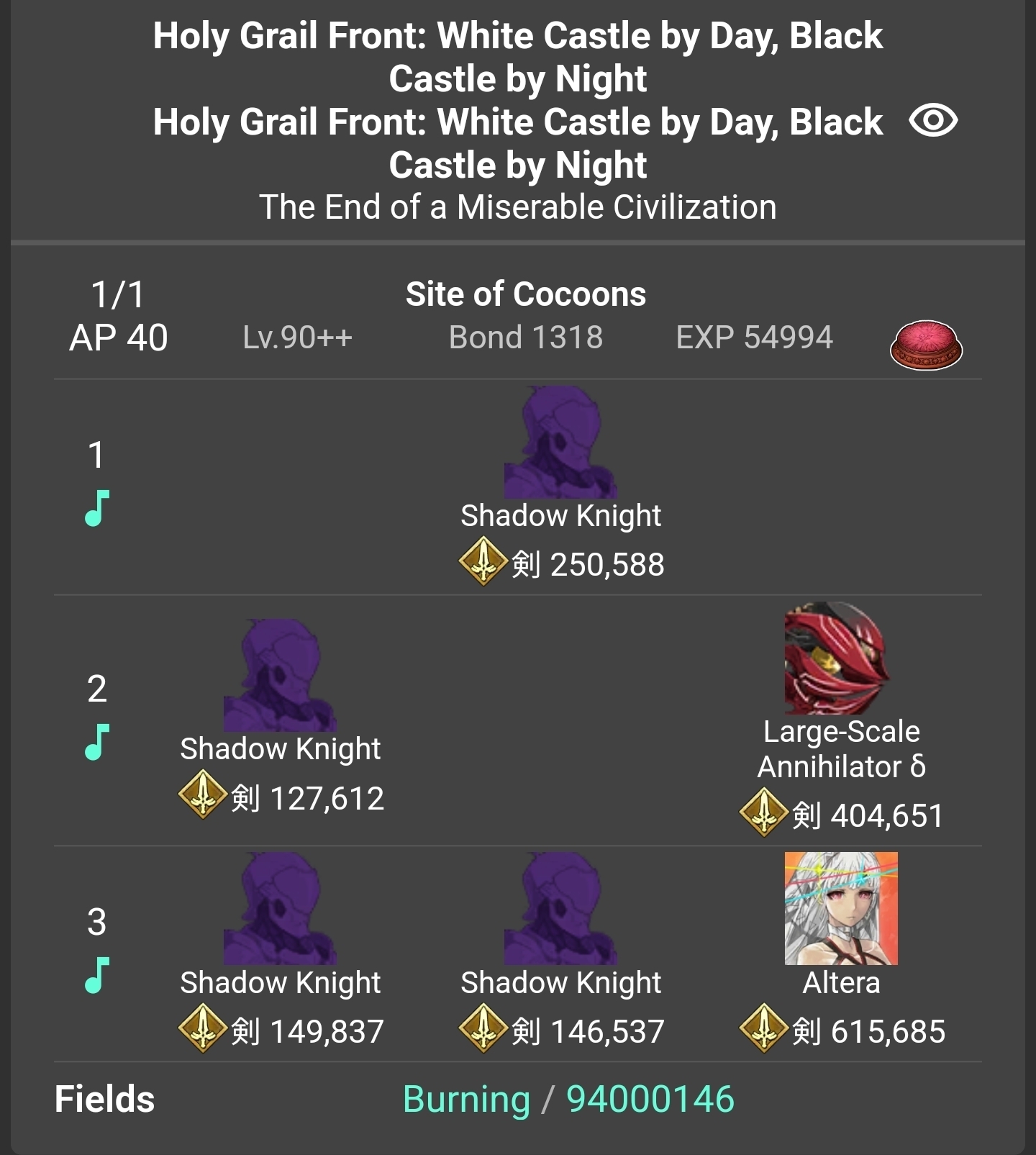Open the Burning field link
This screenshot has width=1036, height=1155.
(466, 1099)
